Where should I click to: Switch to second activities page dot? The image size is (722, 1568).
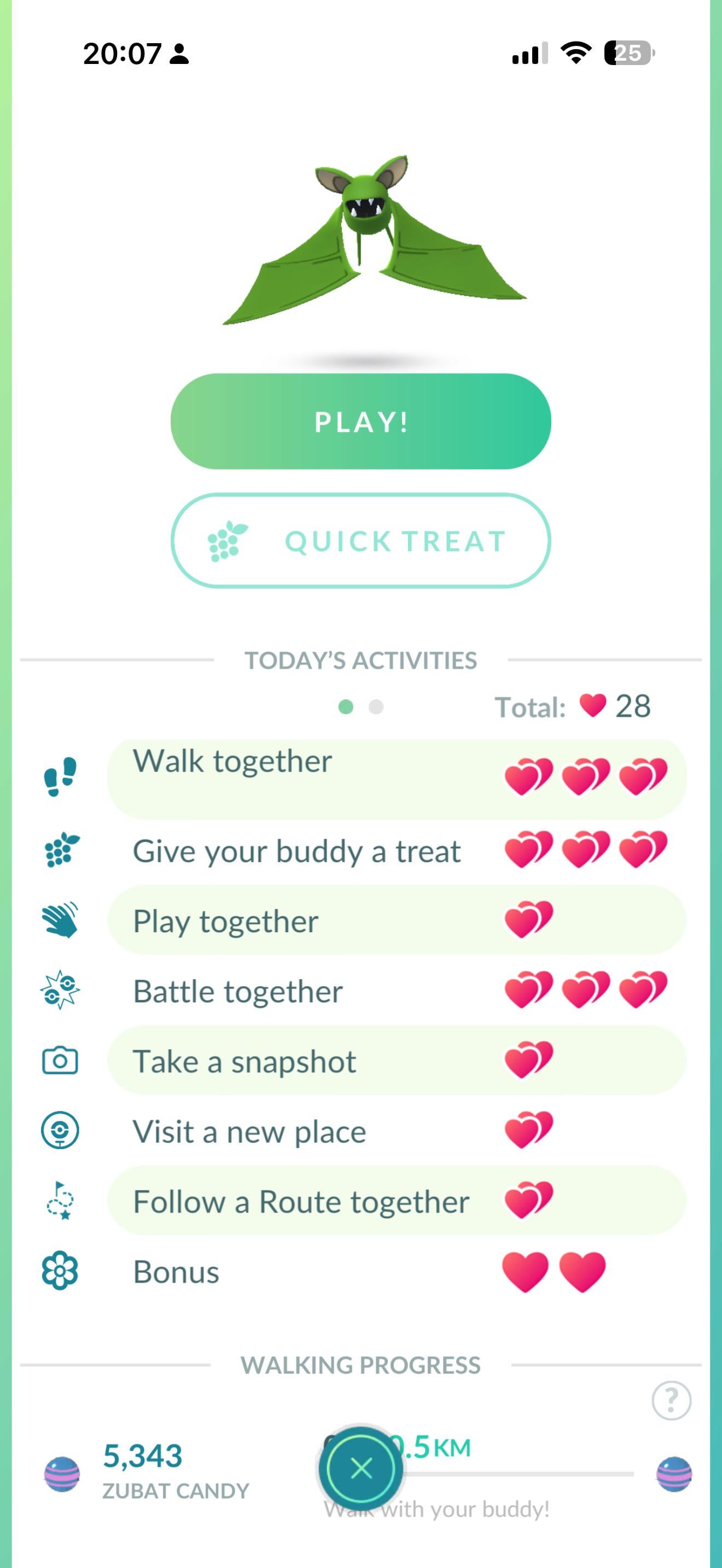[x=376, y=707]
